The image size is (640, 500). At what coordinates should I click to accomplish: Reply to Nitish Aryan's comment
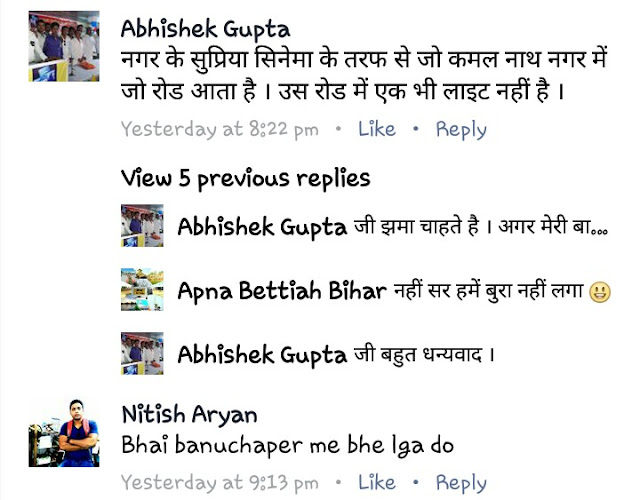click(461, 483)
